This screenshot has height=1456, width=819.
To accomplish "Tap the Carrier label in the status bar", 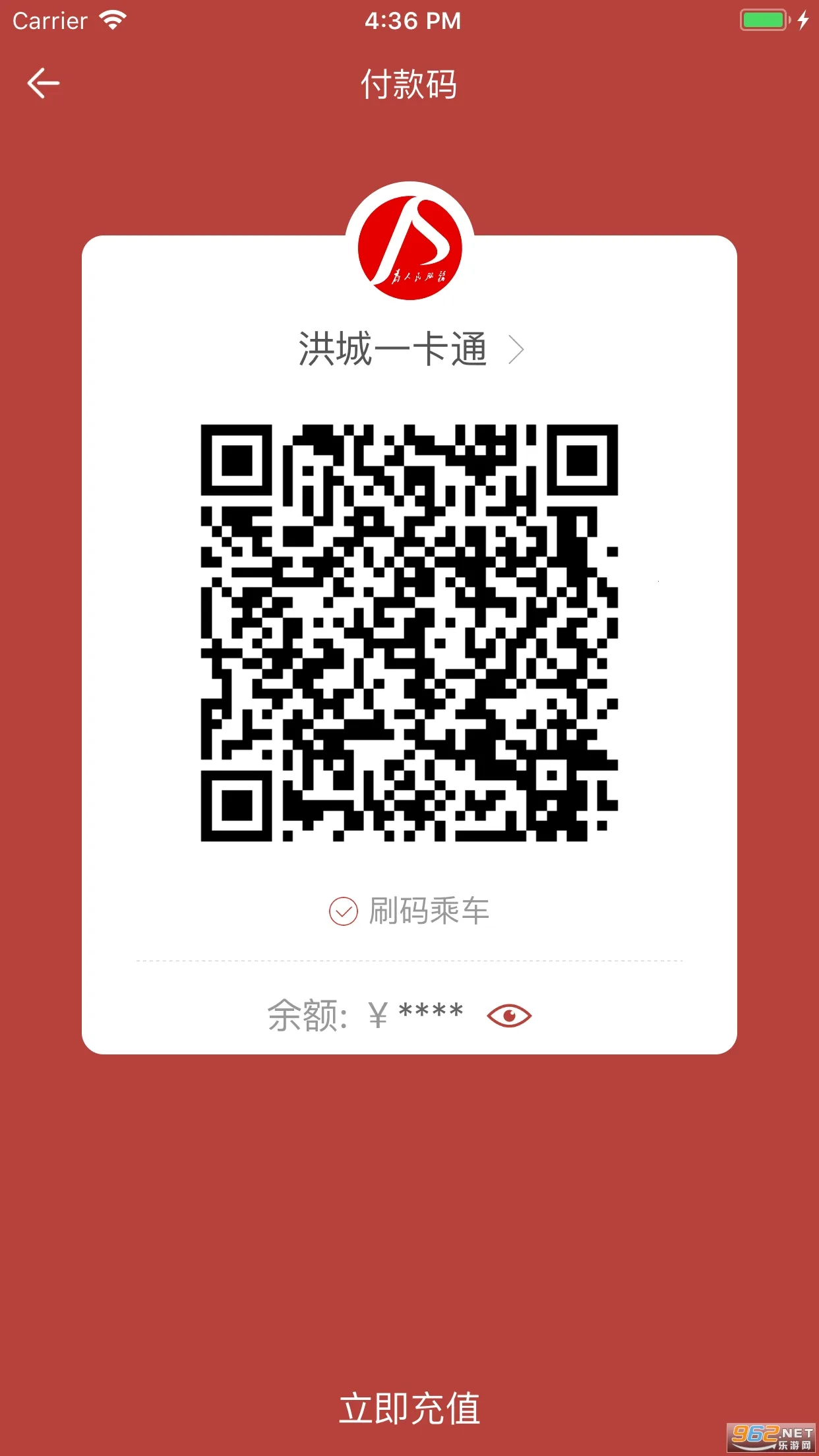I will tap(49, 20).
